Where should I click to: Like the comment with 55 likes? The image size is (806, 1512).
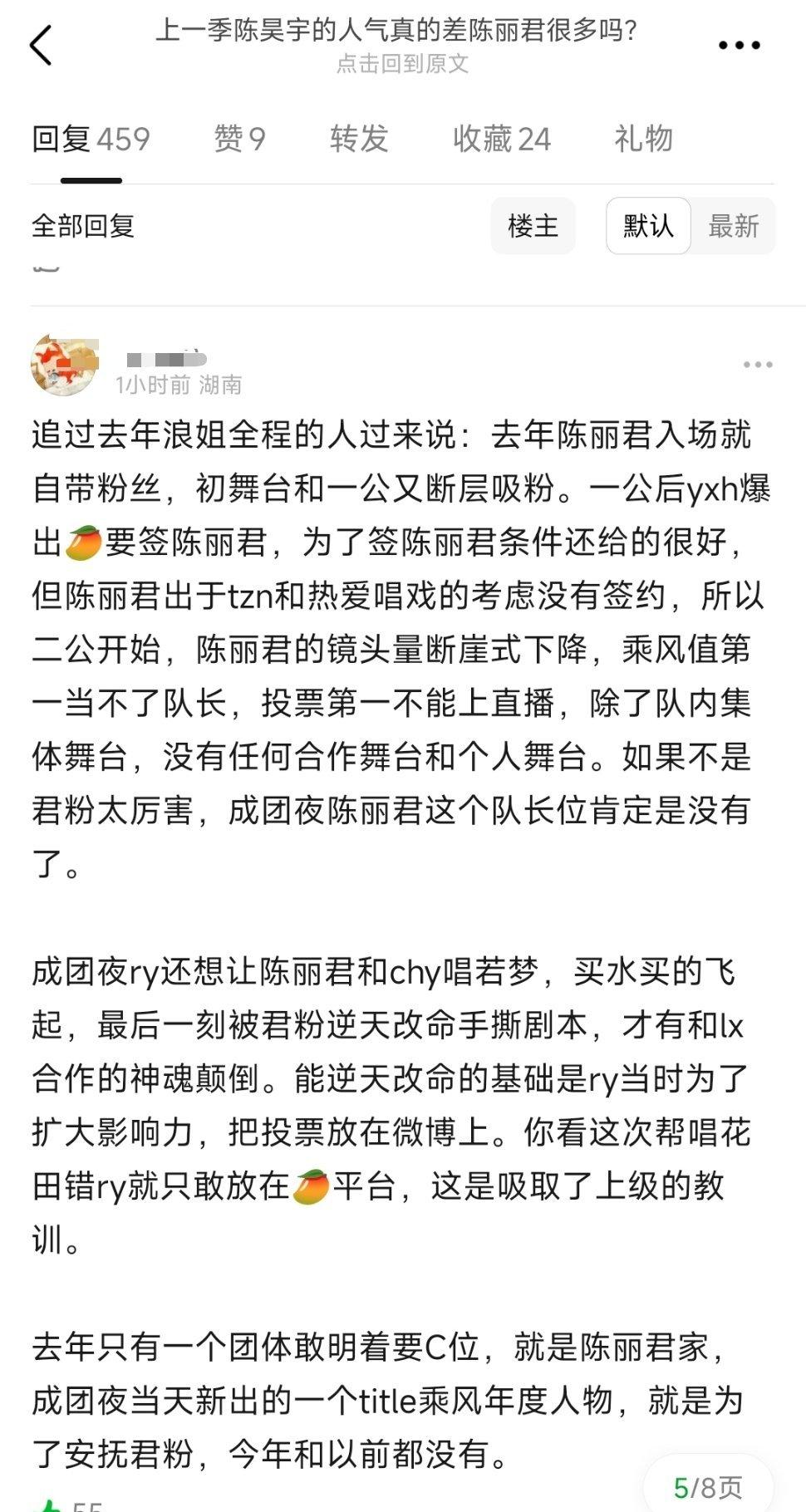52,1505
